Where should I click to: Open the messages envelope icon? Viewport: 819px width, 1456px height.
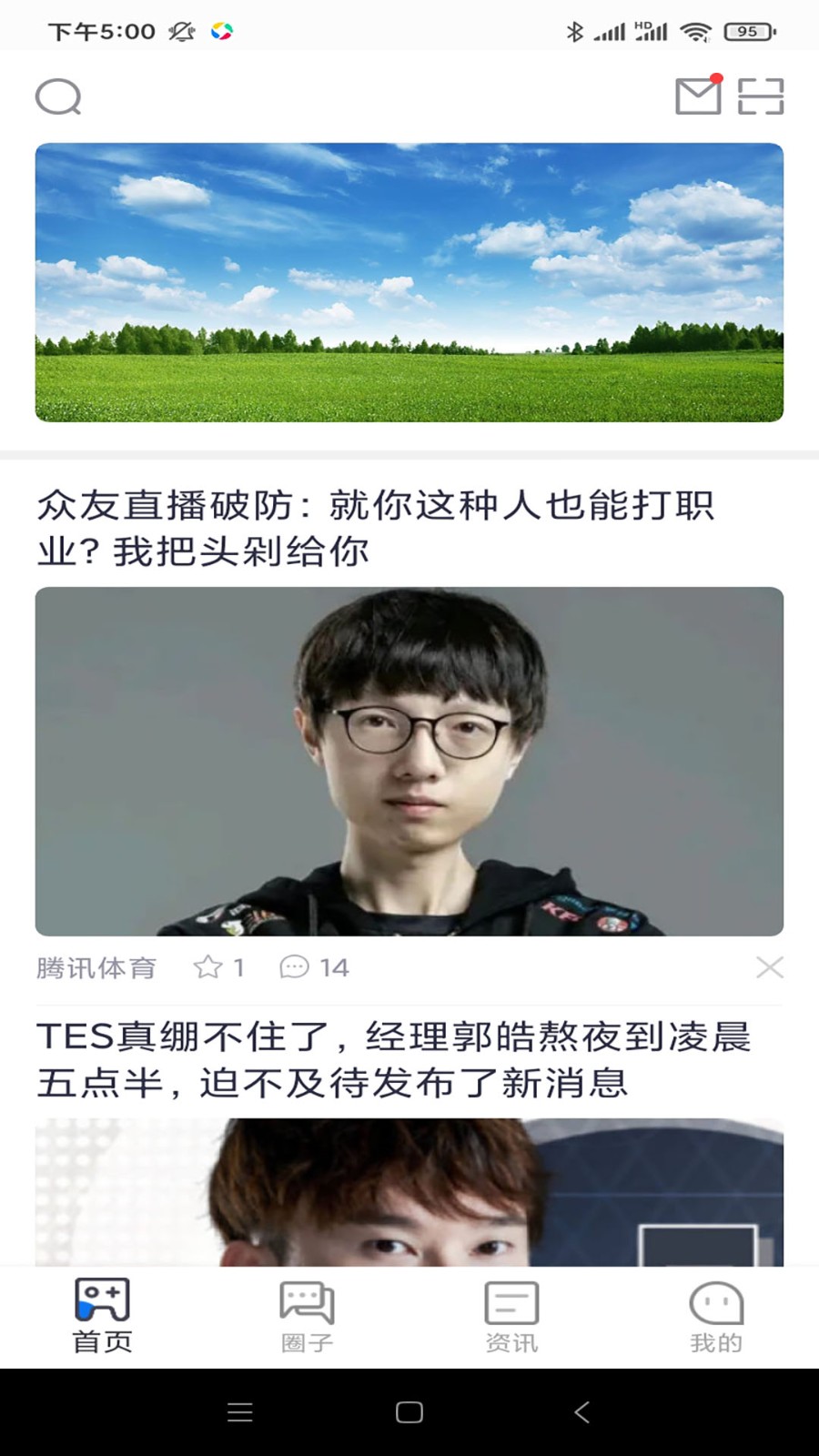click(698, 96)
